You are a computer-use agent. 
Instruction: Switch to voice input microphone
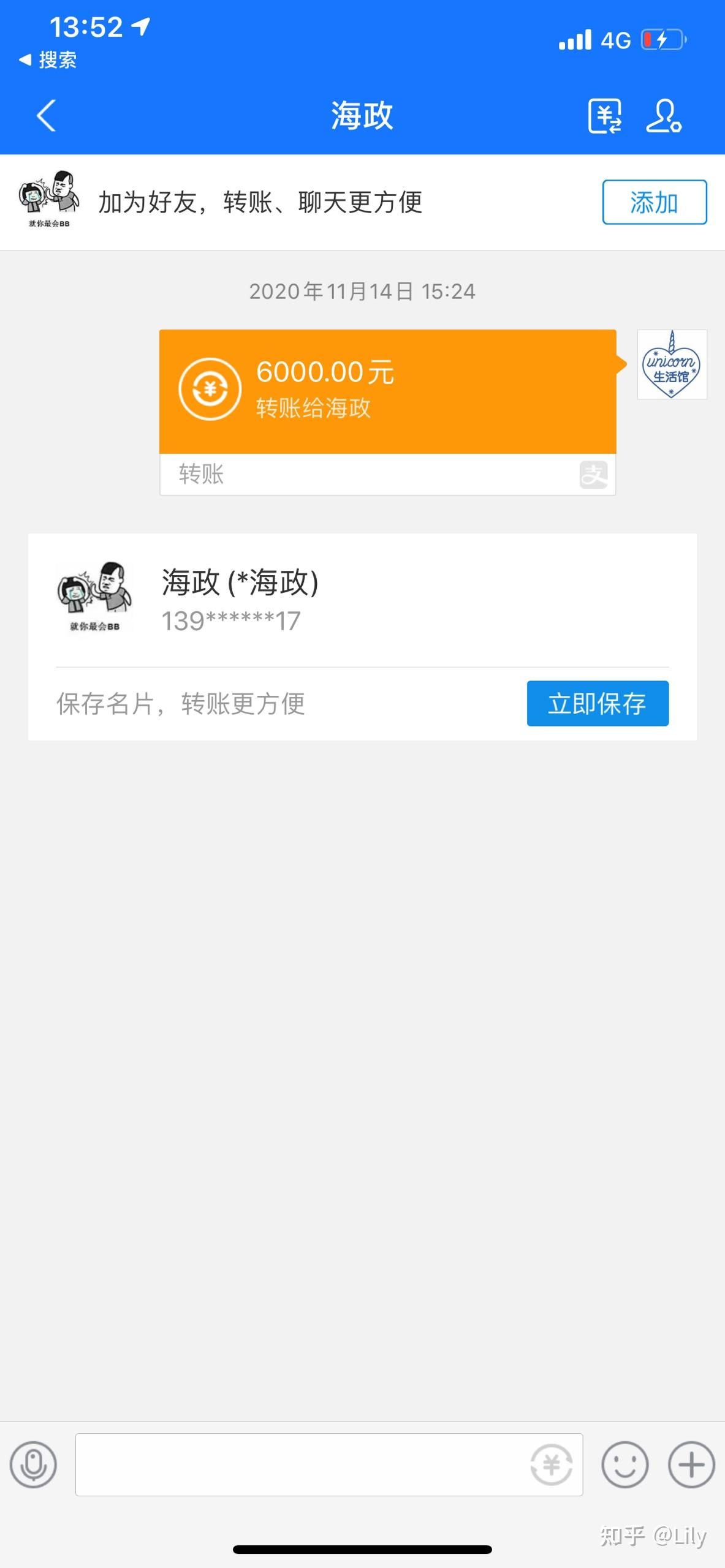(33, 1464)
